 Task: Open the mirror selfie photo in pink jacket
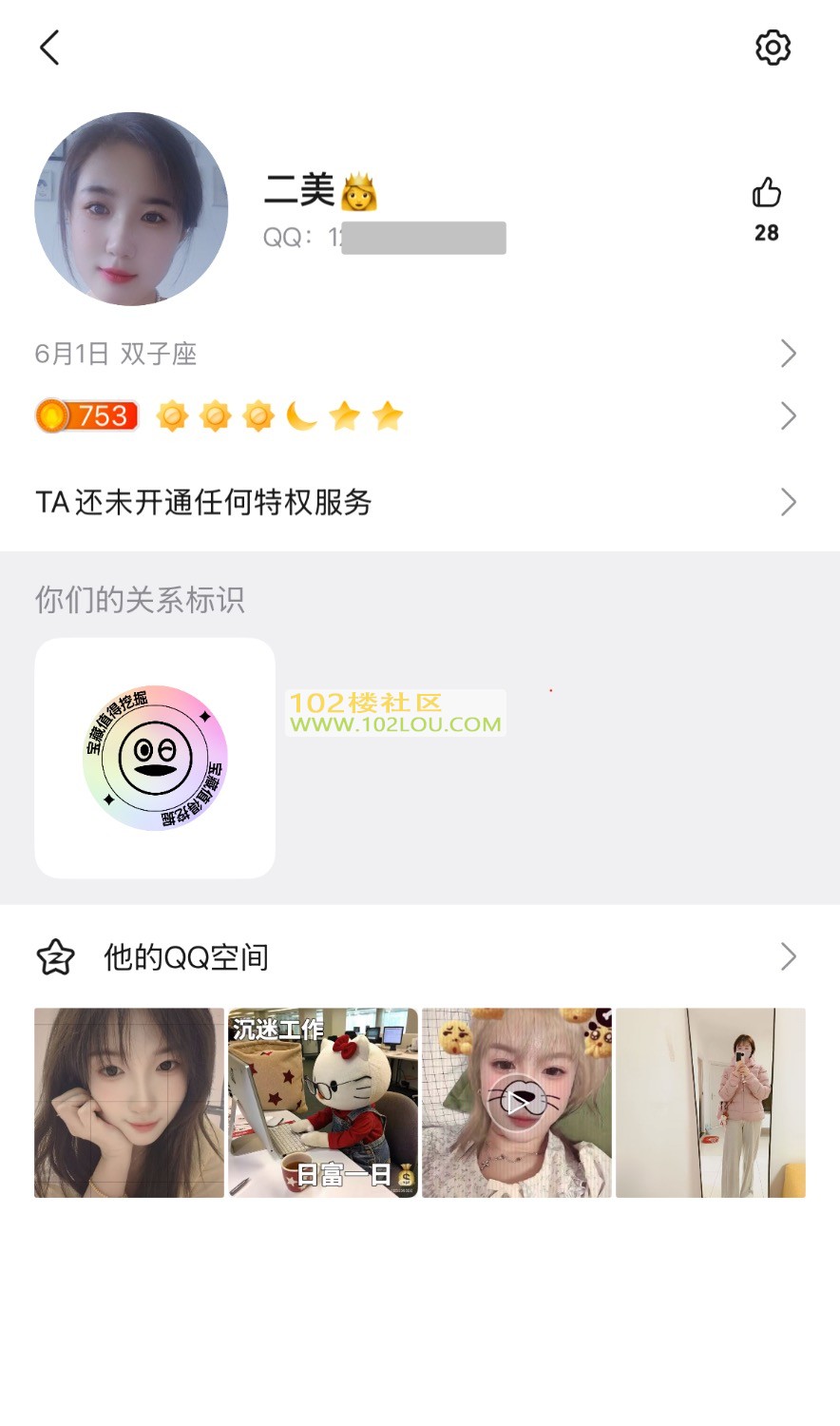pyautogui.click(x=711, y=1103)
